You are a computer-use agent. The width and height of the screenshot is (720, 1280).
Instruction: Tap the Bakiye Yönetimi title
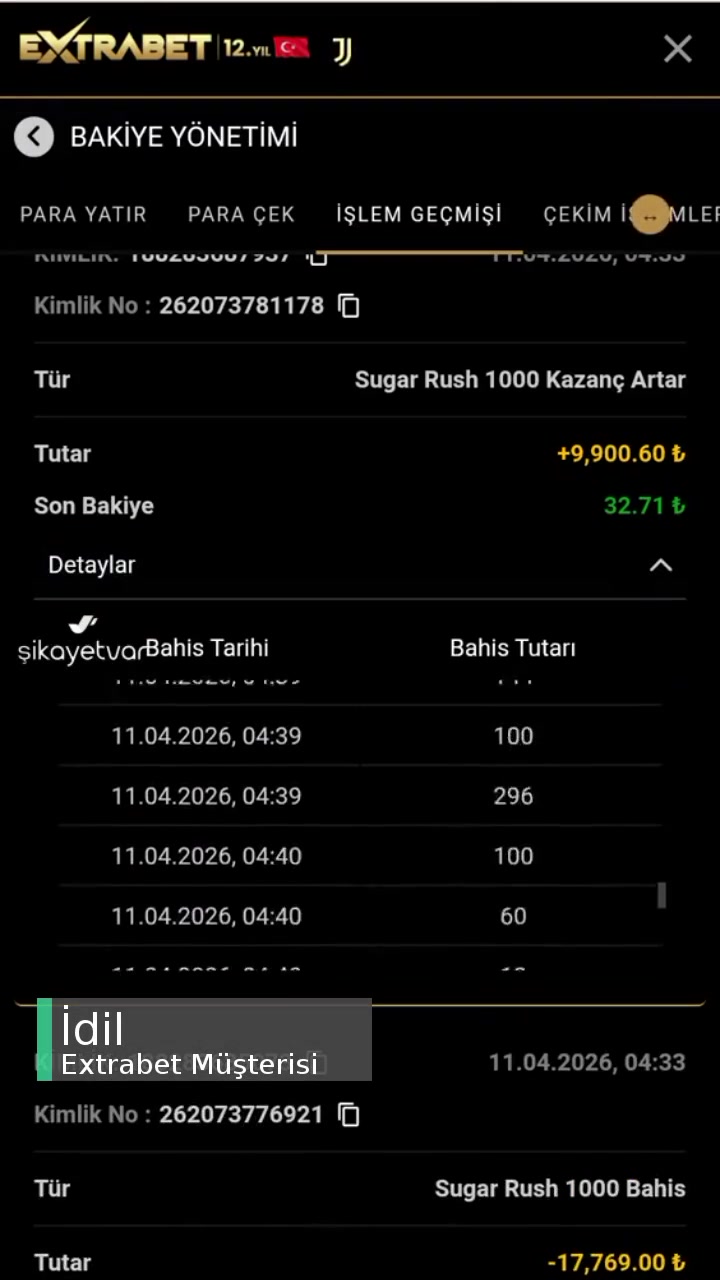coord(183,136)
